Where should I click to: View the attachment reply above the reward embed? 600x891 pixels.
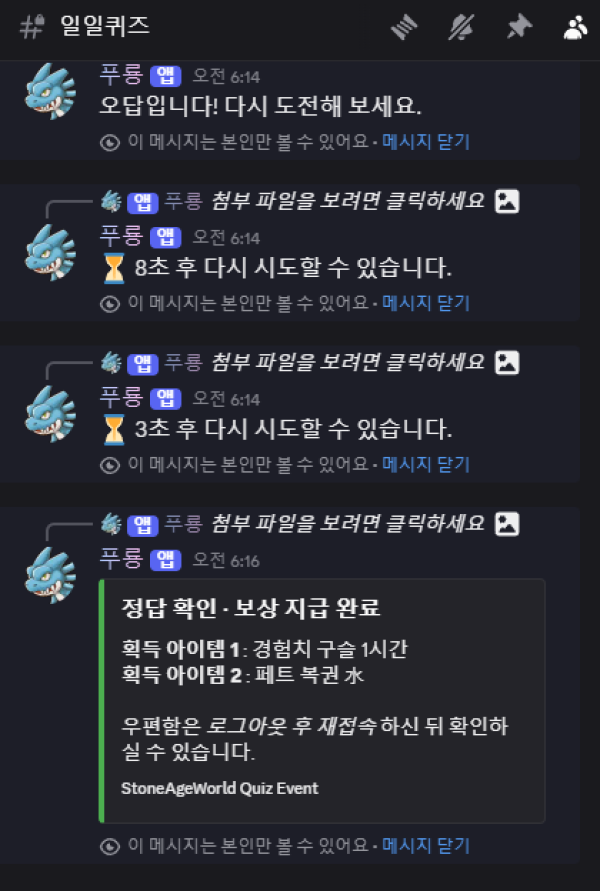tap(347, 523)
